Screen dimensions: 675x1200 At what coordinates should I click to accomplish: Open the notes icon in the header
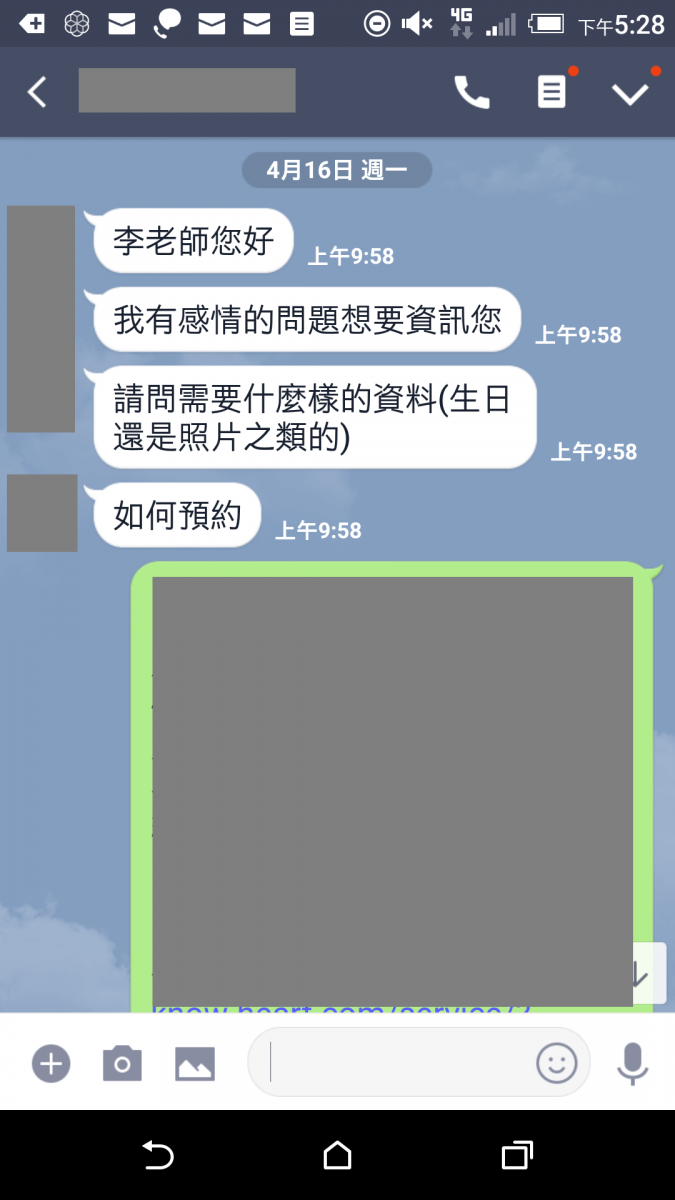[551, 92]
